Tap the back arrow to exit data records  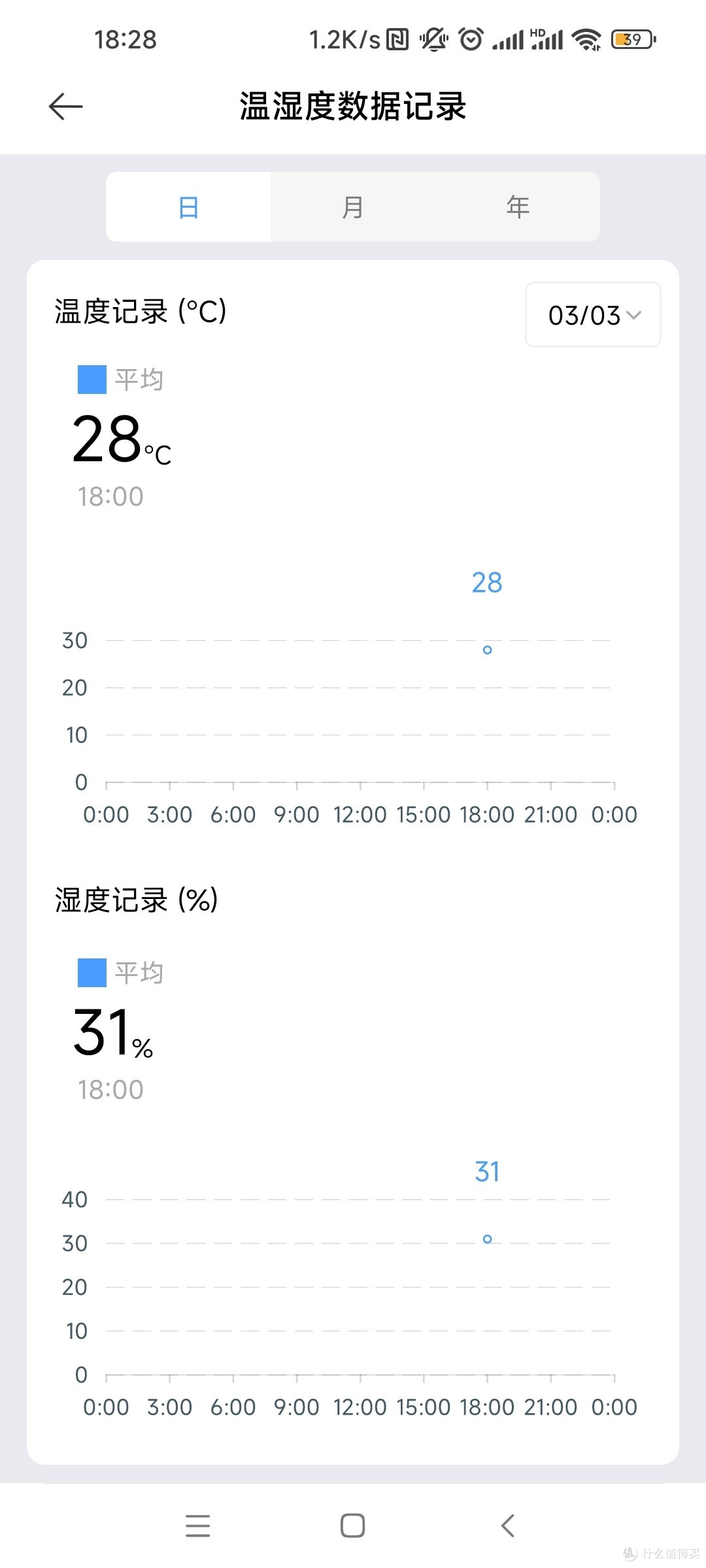pyautogui.click(x=65, y=106)
